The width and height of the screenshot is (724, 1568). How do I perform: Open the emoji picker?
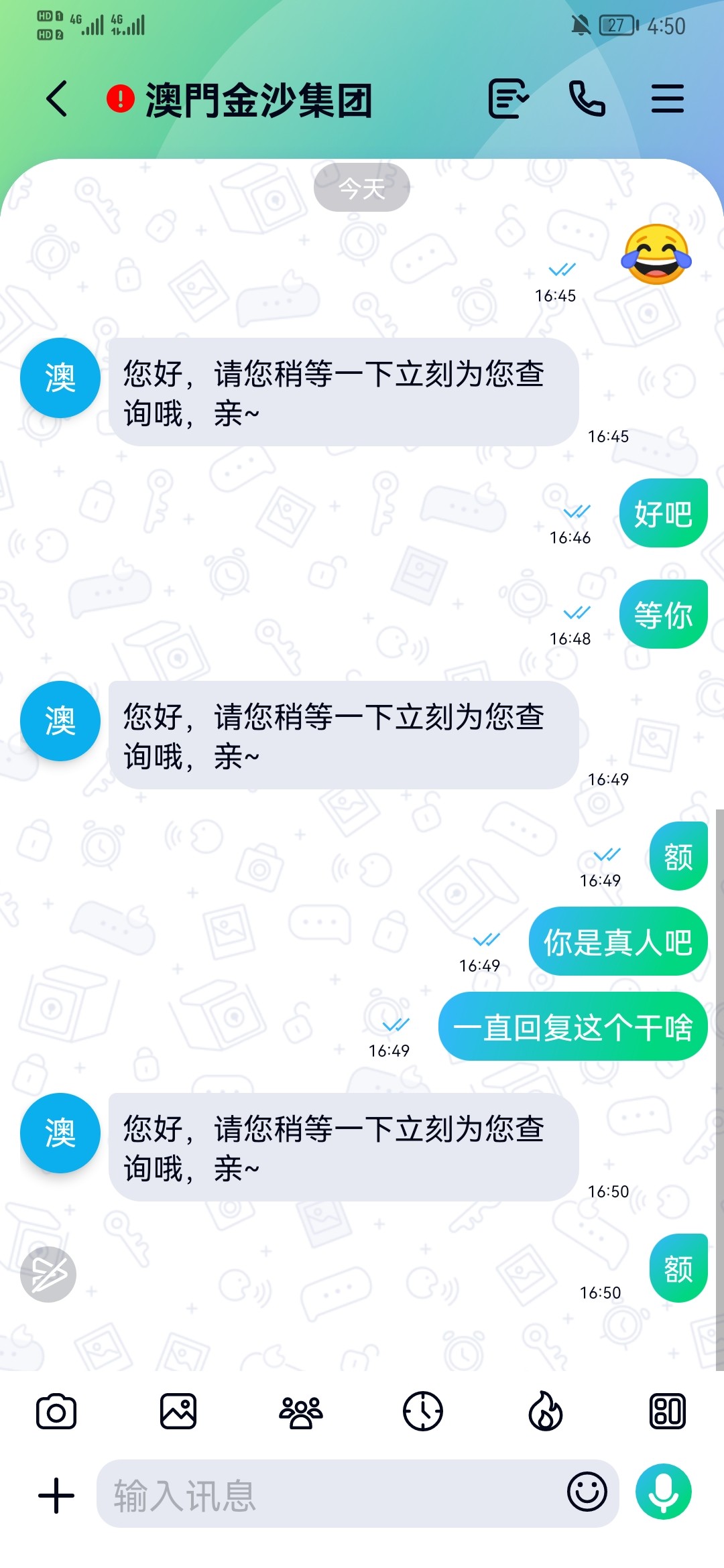tap(587, 1492)
